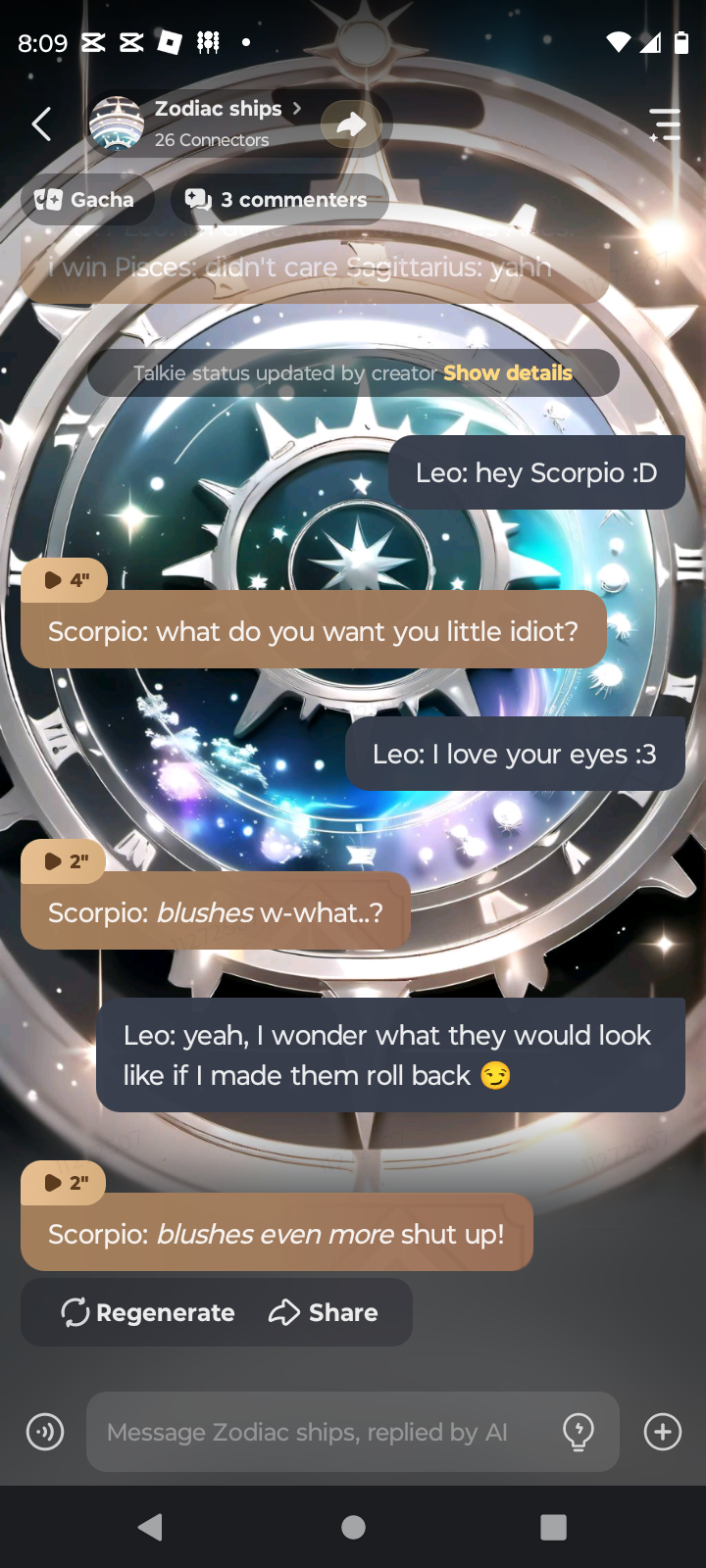Screen dimensions: 706x1568
Task: Tap Share below the last message
Action: (x=324, y=1312)
